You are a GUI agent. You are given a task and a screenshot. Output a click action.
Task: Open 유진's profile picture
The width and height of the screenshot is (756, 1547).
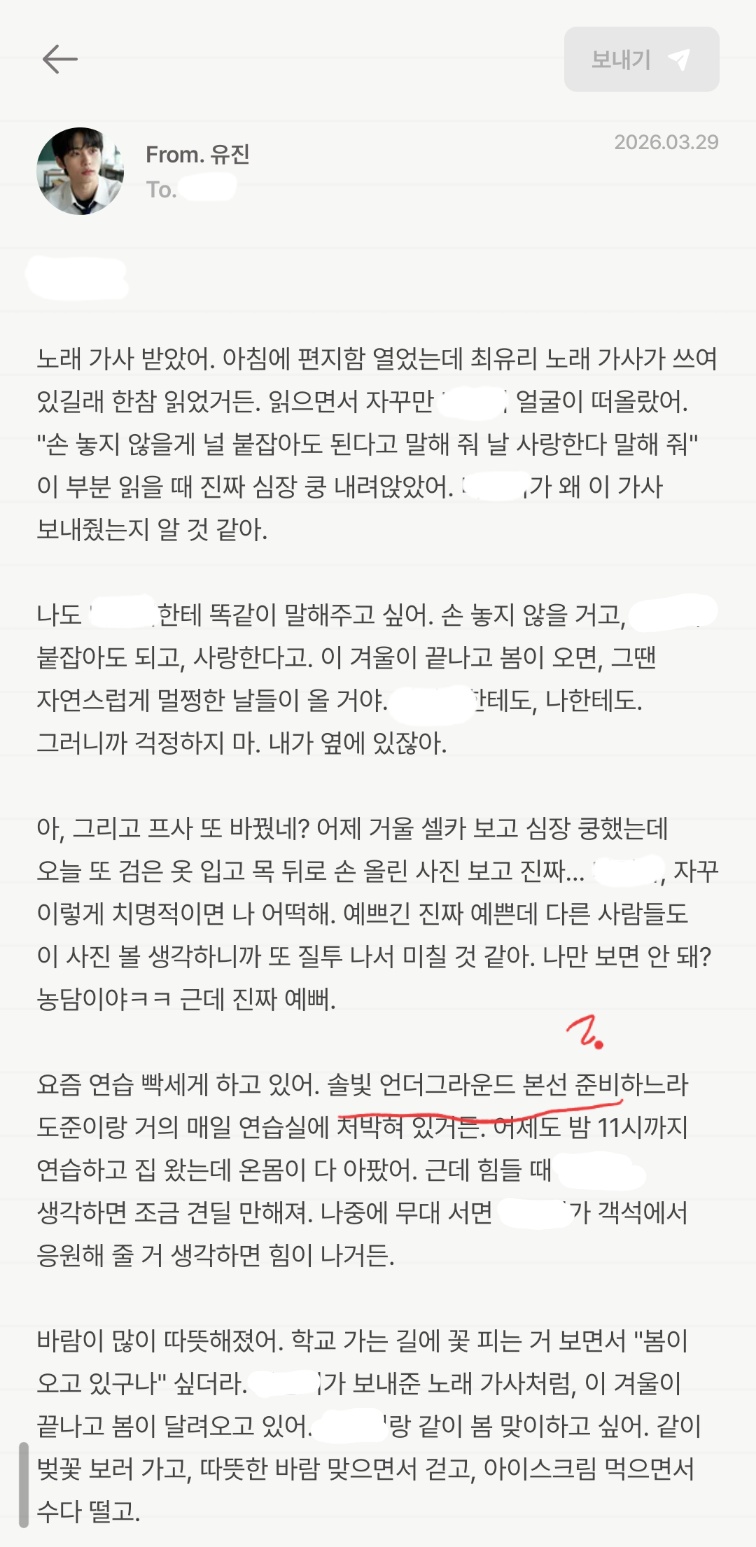coord(80,171)
